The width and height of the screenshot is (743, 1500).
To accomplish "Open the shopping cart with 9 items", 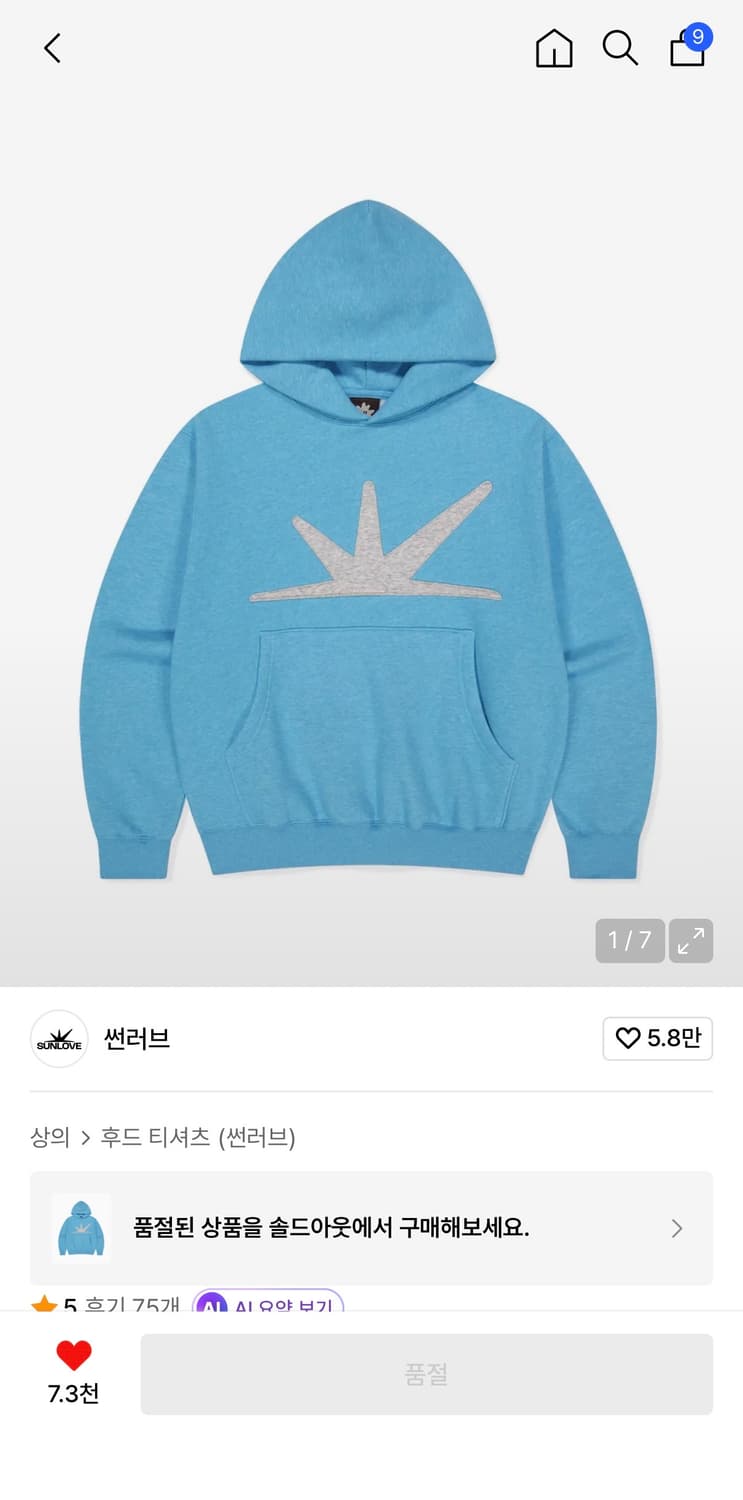I will point(687,50).
